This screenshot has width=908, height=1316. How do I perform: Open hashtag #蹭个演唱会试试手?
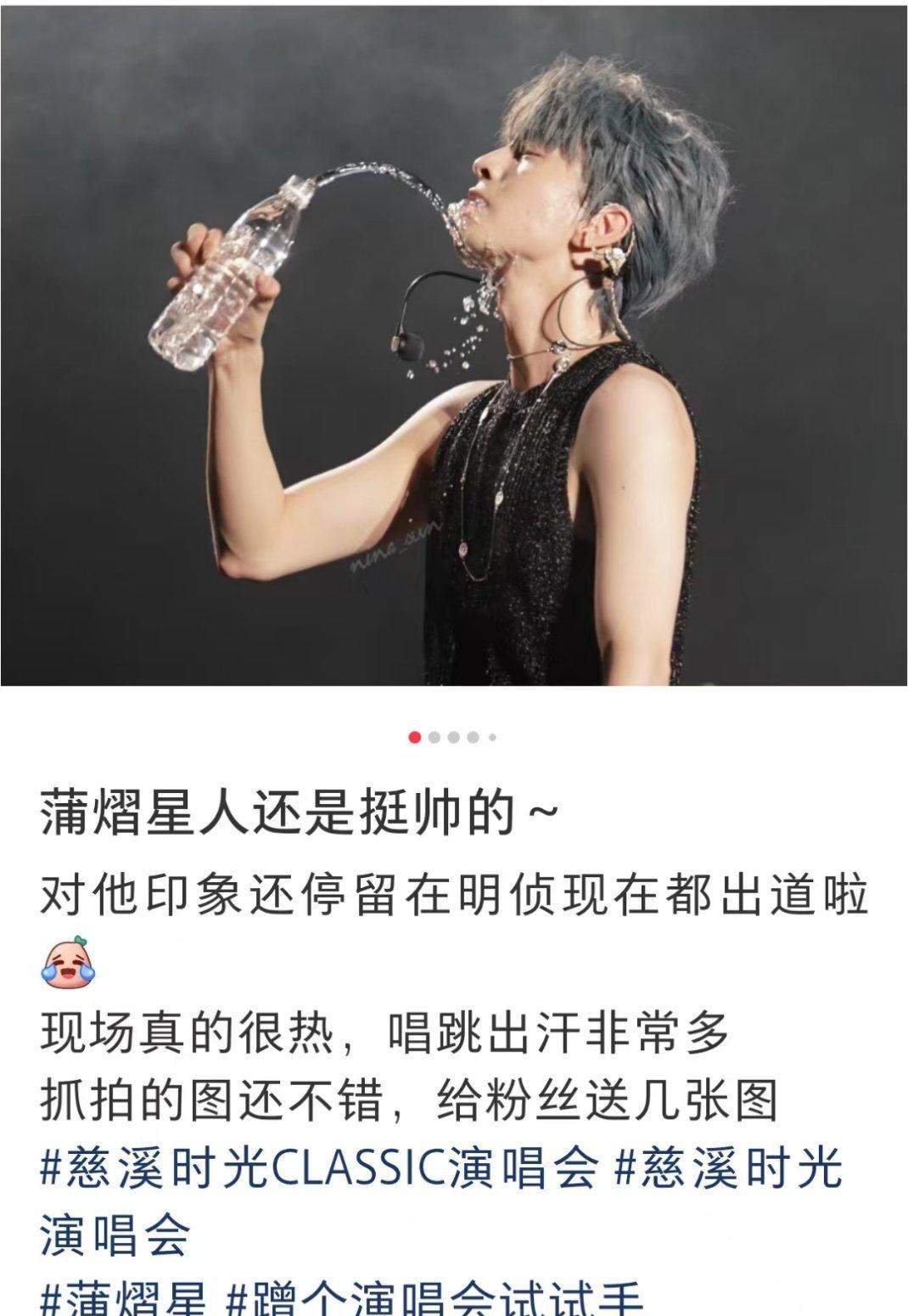pos(434,1299)
